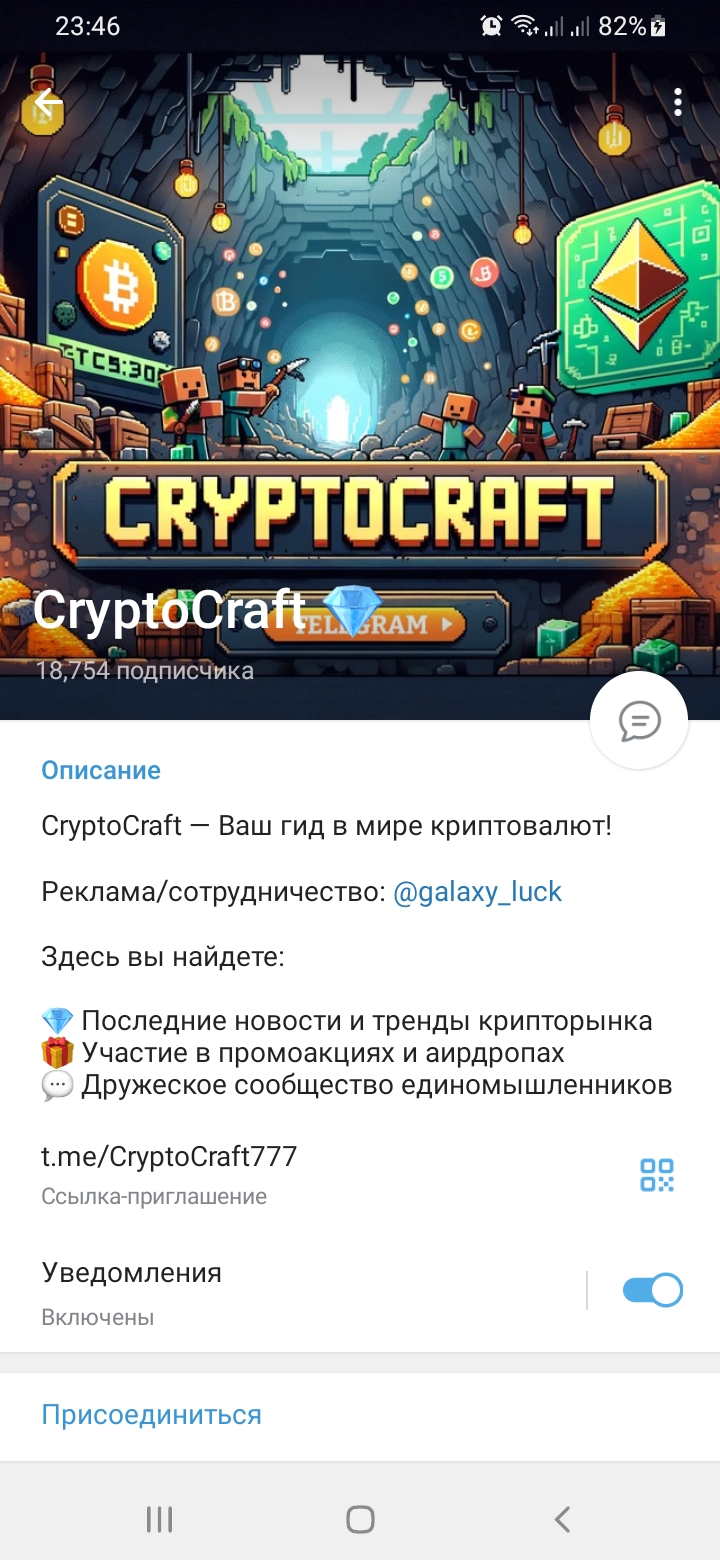Screen dimensions: 720x1560
Task: Open the system recent apps view
Action: [159, 1520]
